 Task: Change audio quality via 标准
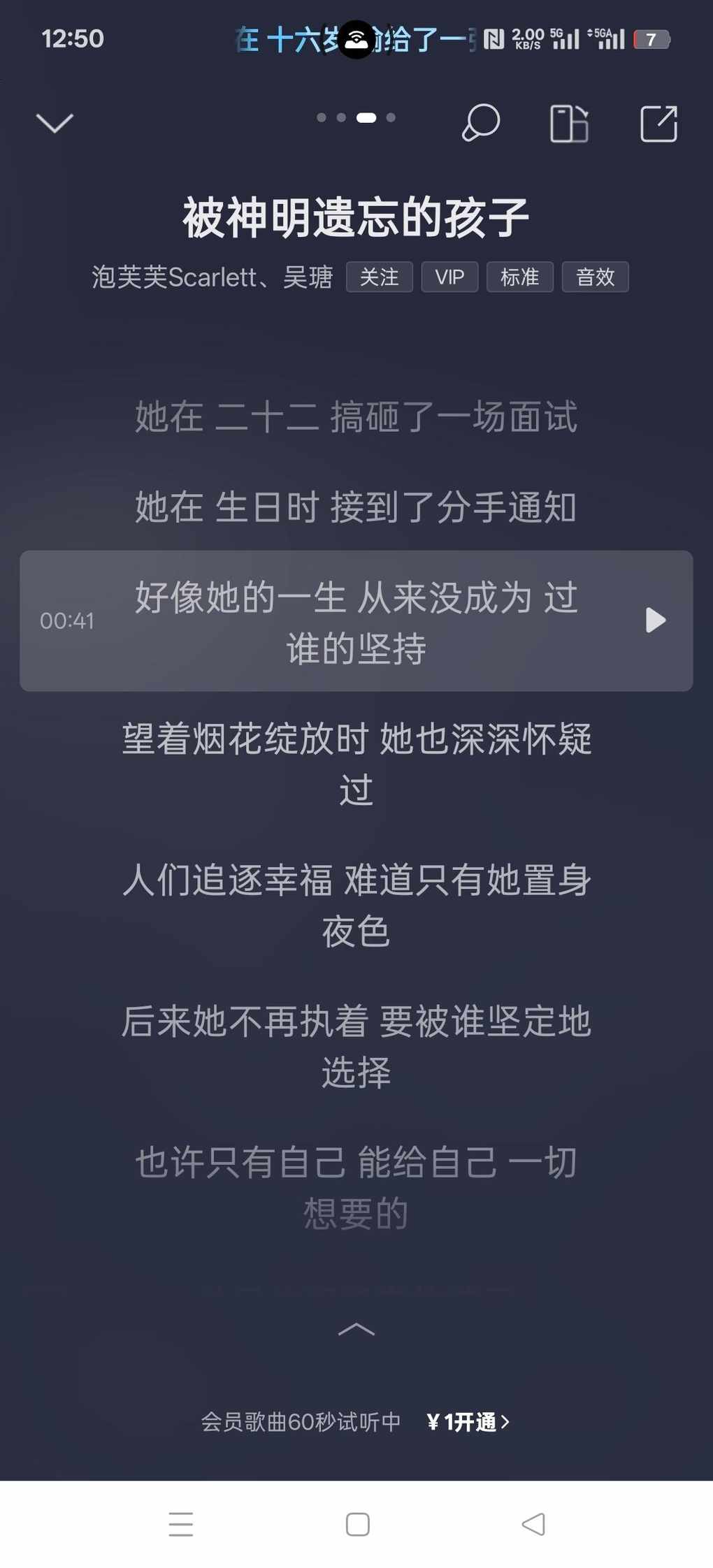point(519,277)
